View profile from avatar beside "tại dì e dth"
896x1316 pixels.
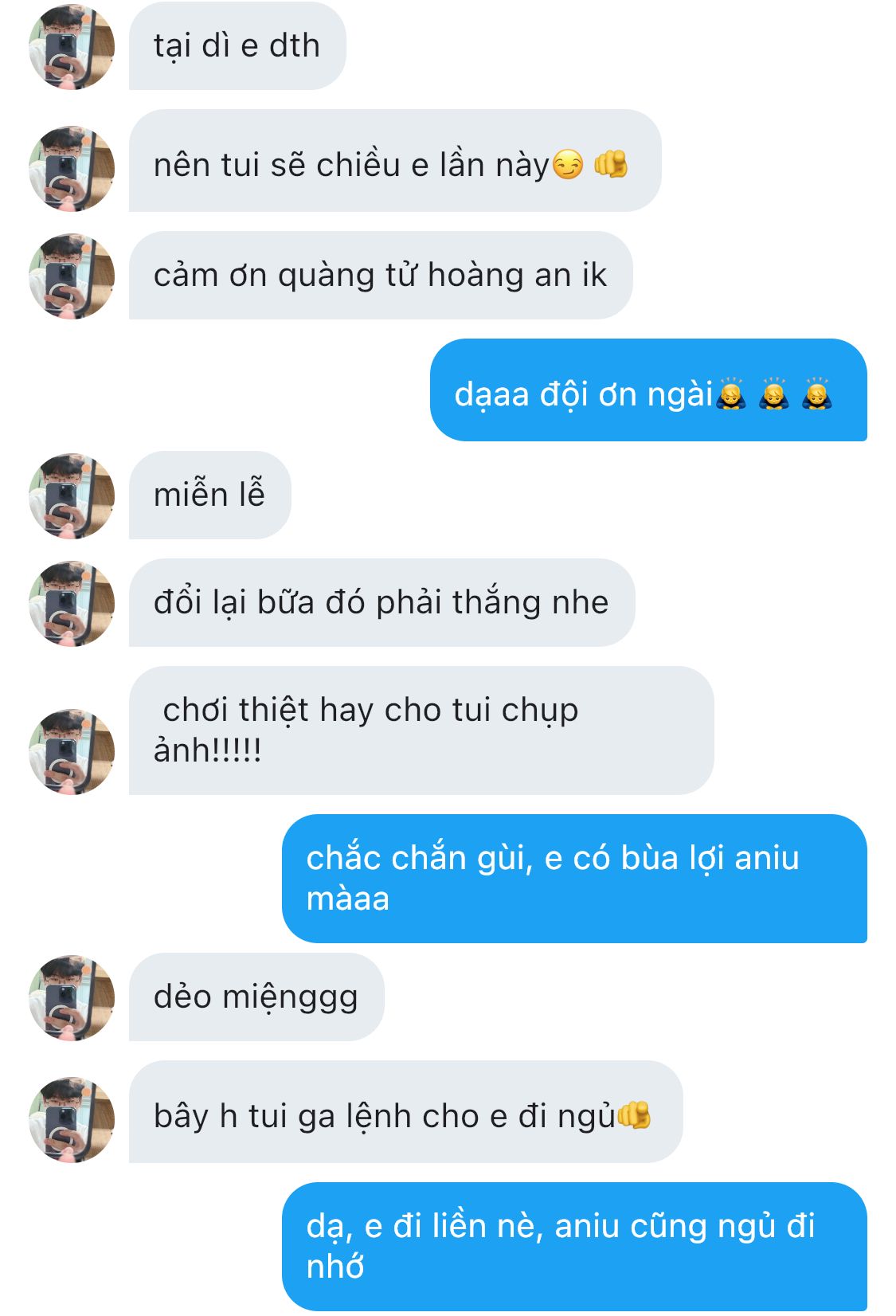[72, 47]
